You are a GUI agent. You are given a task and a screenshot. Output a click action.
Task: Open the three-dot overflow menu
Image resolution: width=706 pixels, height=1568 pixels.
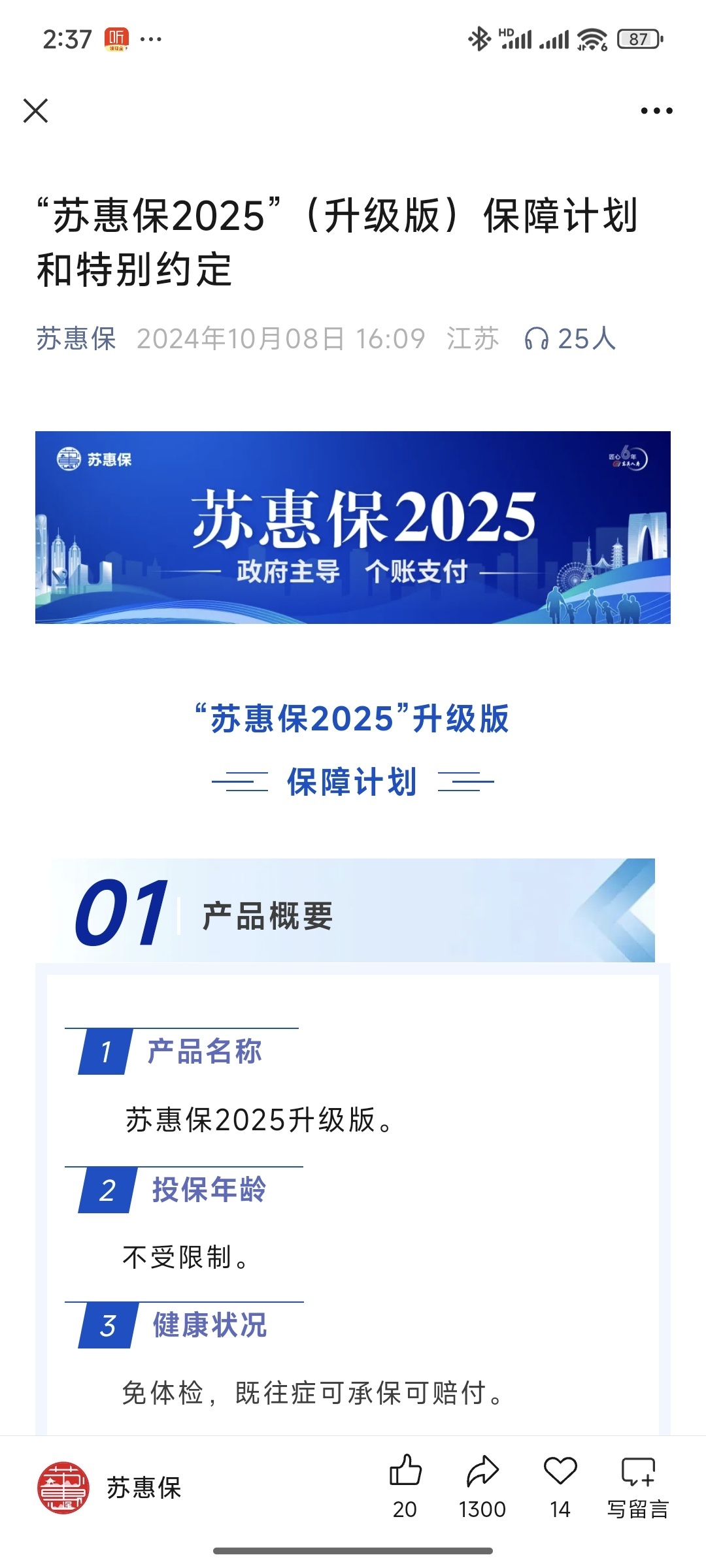coord(656,111)
